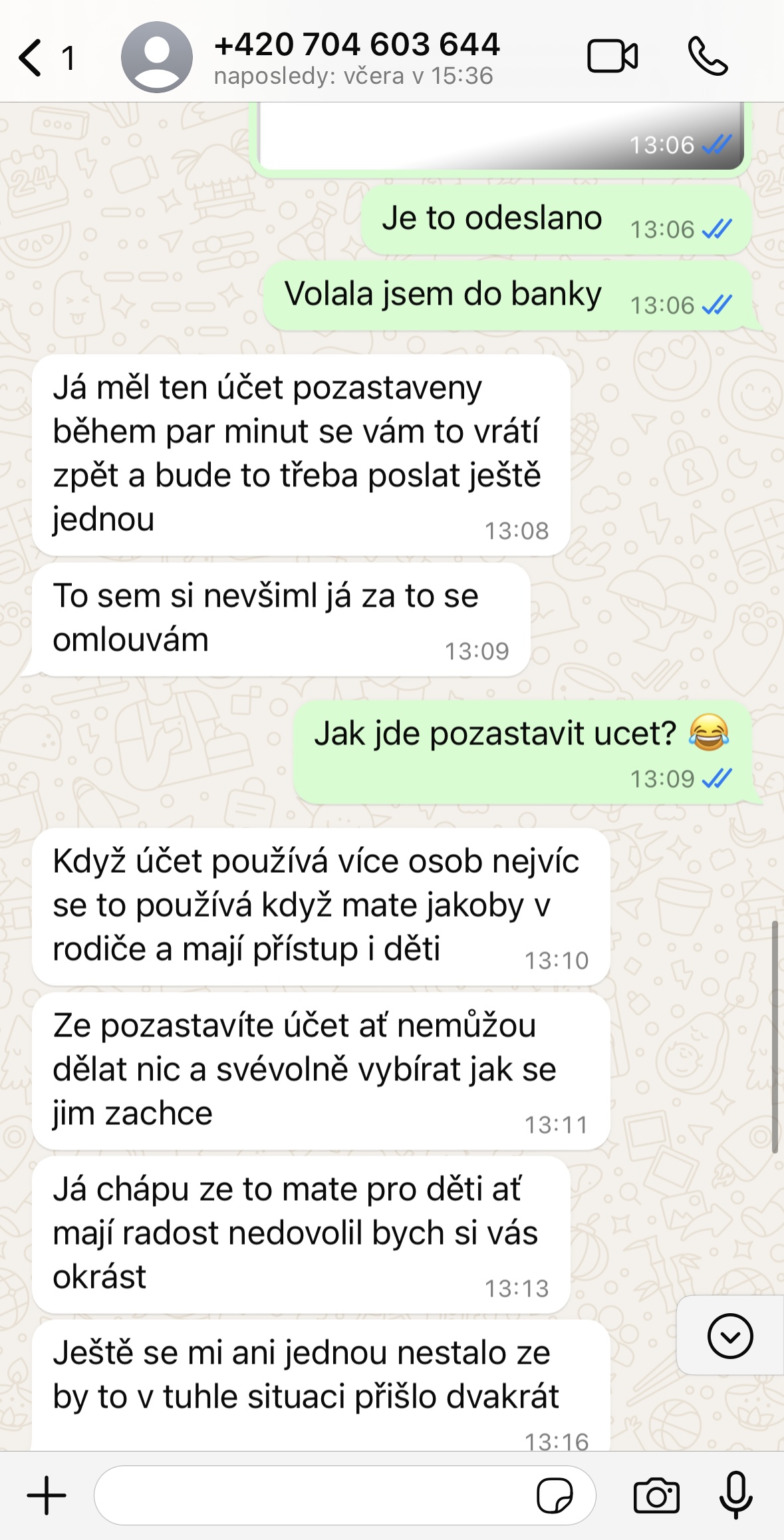
Task: Start a video call
Action: pyautogui.click(x=612, y=57)
